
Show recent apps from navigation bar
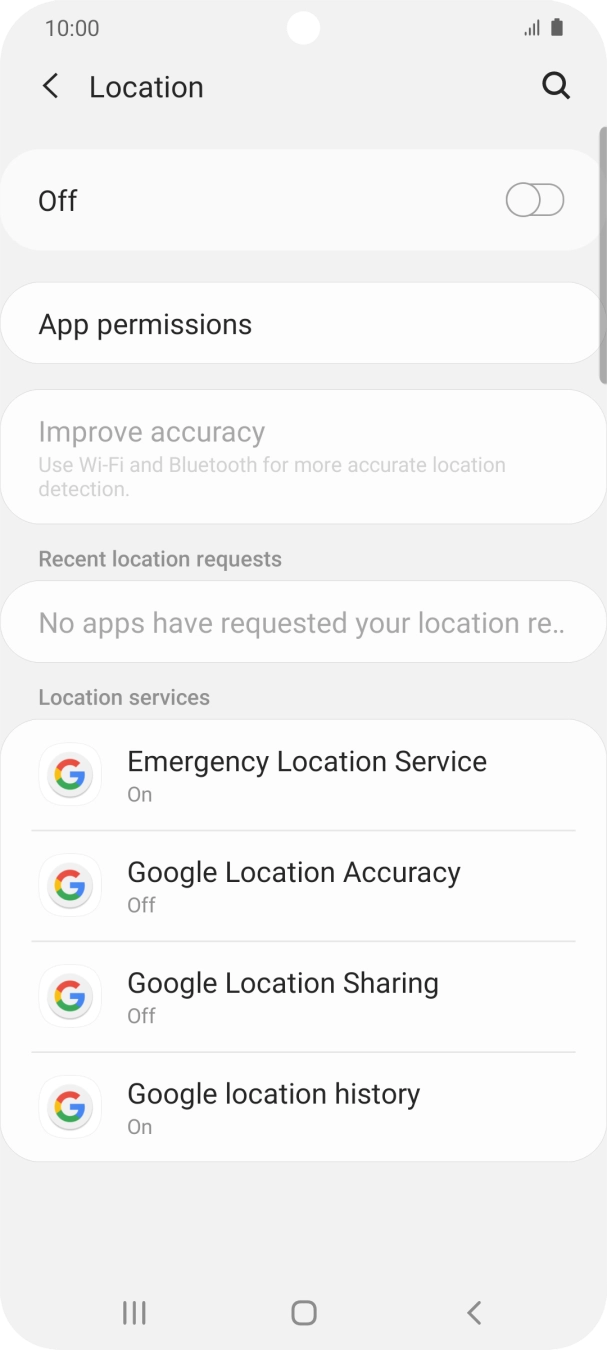pyautogui.click(x=134, y=1312)
